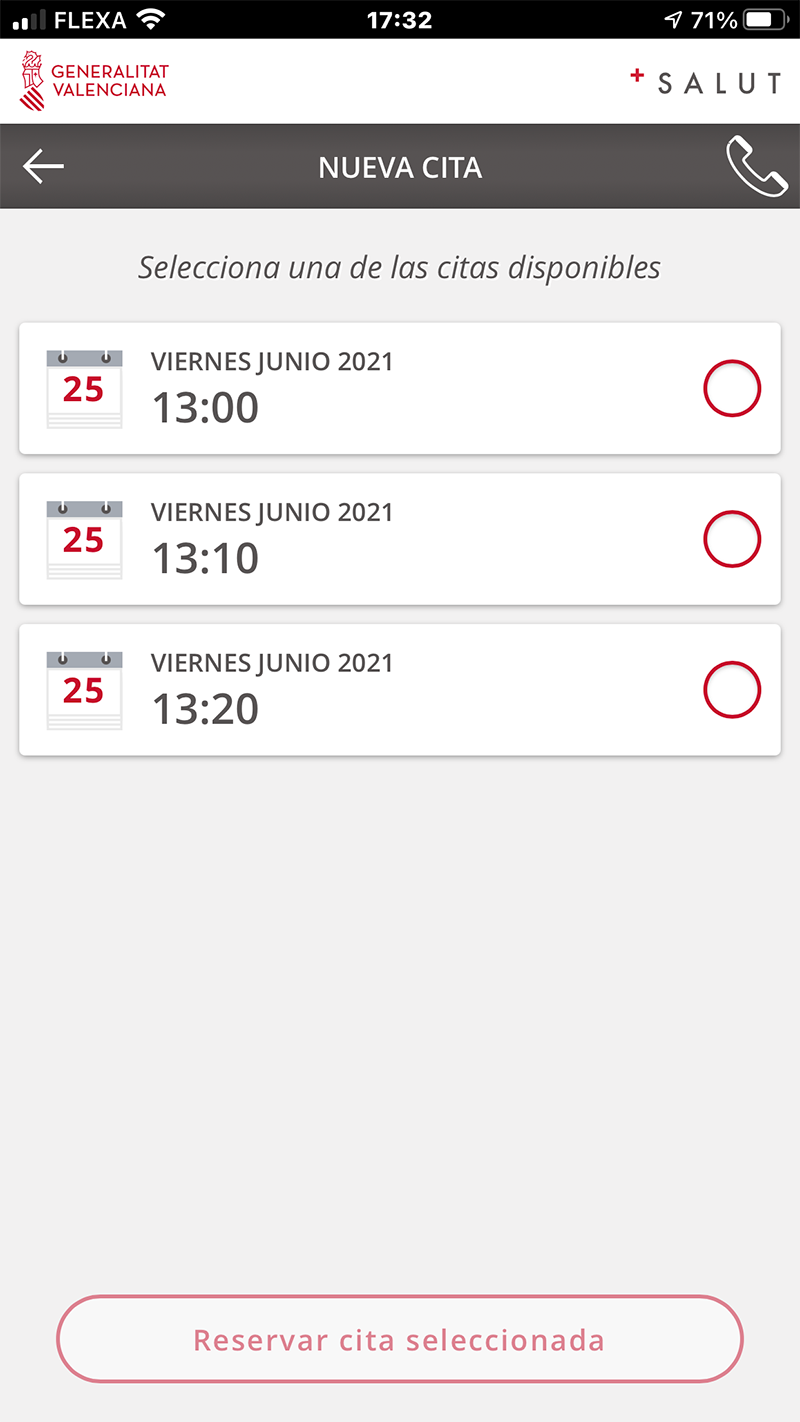Click the Generalitat Valenciana logo

click(93, 78)
